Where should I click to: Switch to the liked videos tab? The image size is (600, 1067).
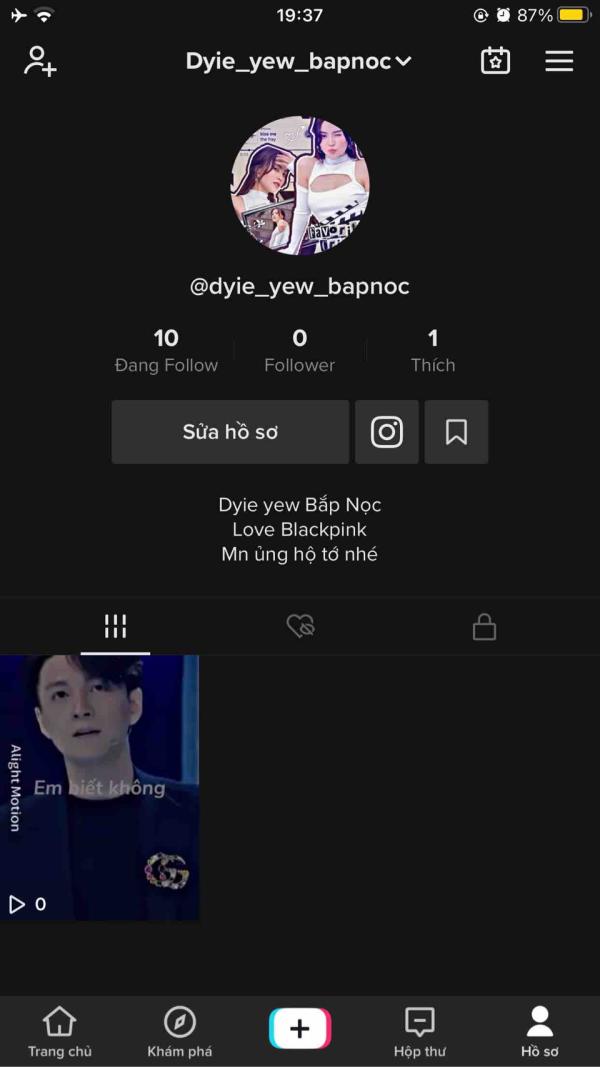tap(300, 627)
